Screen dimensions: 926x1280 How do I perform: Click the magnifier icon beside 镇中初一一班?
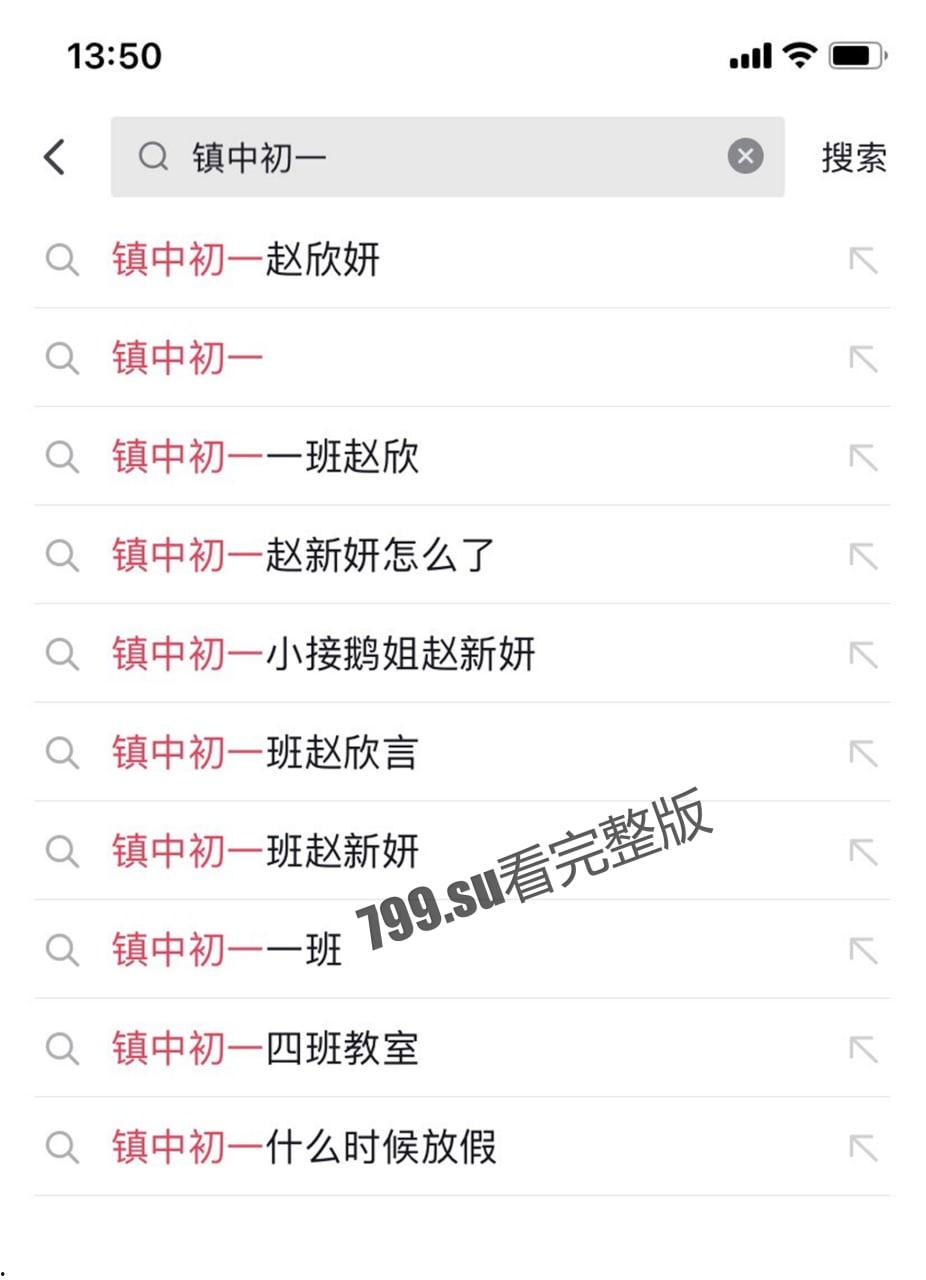(x=62, y=950)
